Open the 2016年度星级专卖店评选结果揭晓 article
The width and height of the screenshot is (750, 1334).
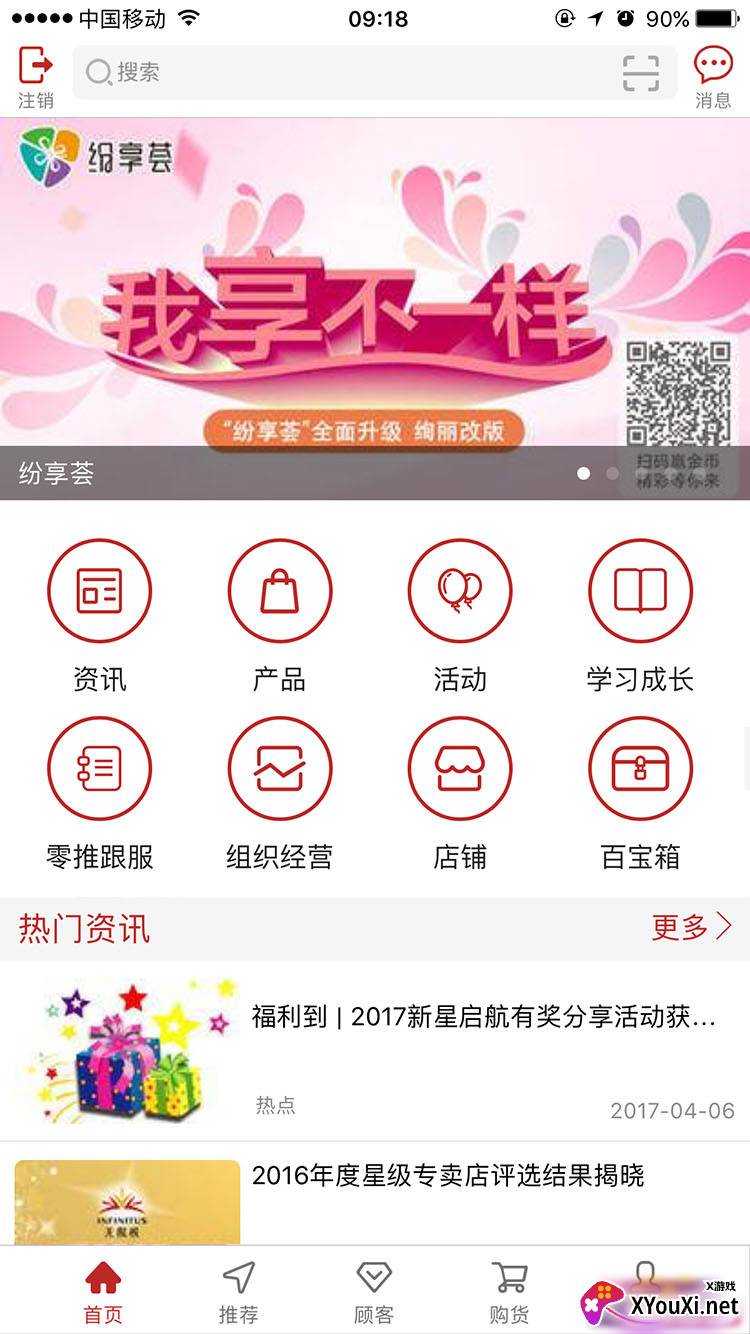[375, 1194]
